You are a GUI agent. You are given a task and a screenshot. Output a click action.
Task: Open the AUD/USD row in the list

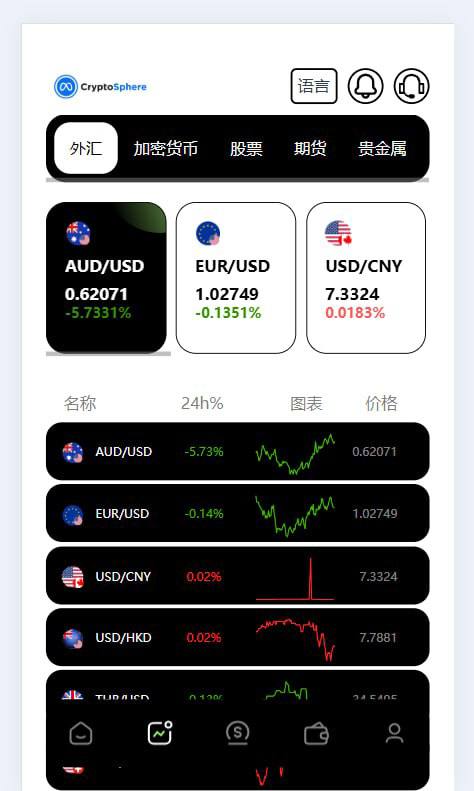[238, 451]
